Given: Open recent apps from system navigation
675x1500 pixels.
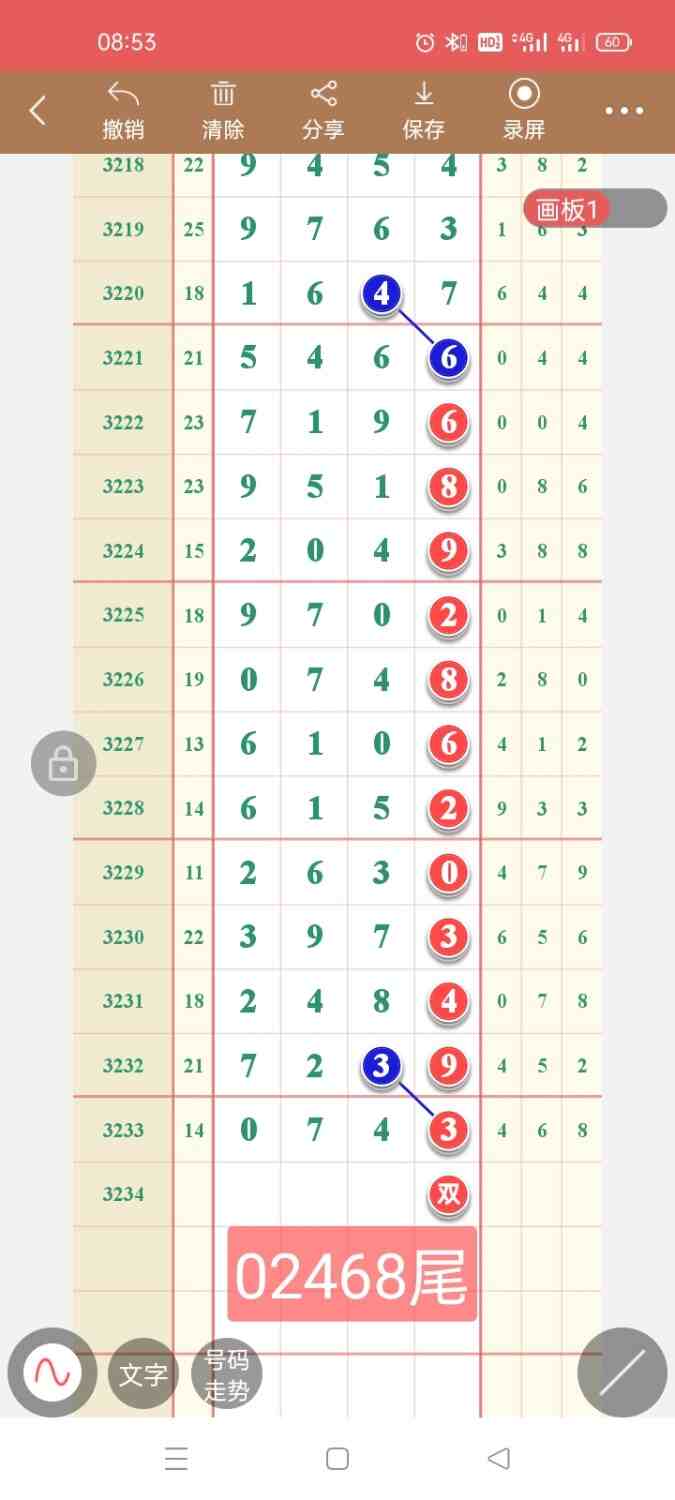Looking at the screenshot, I should (x=177, y=1459).
